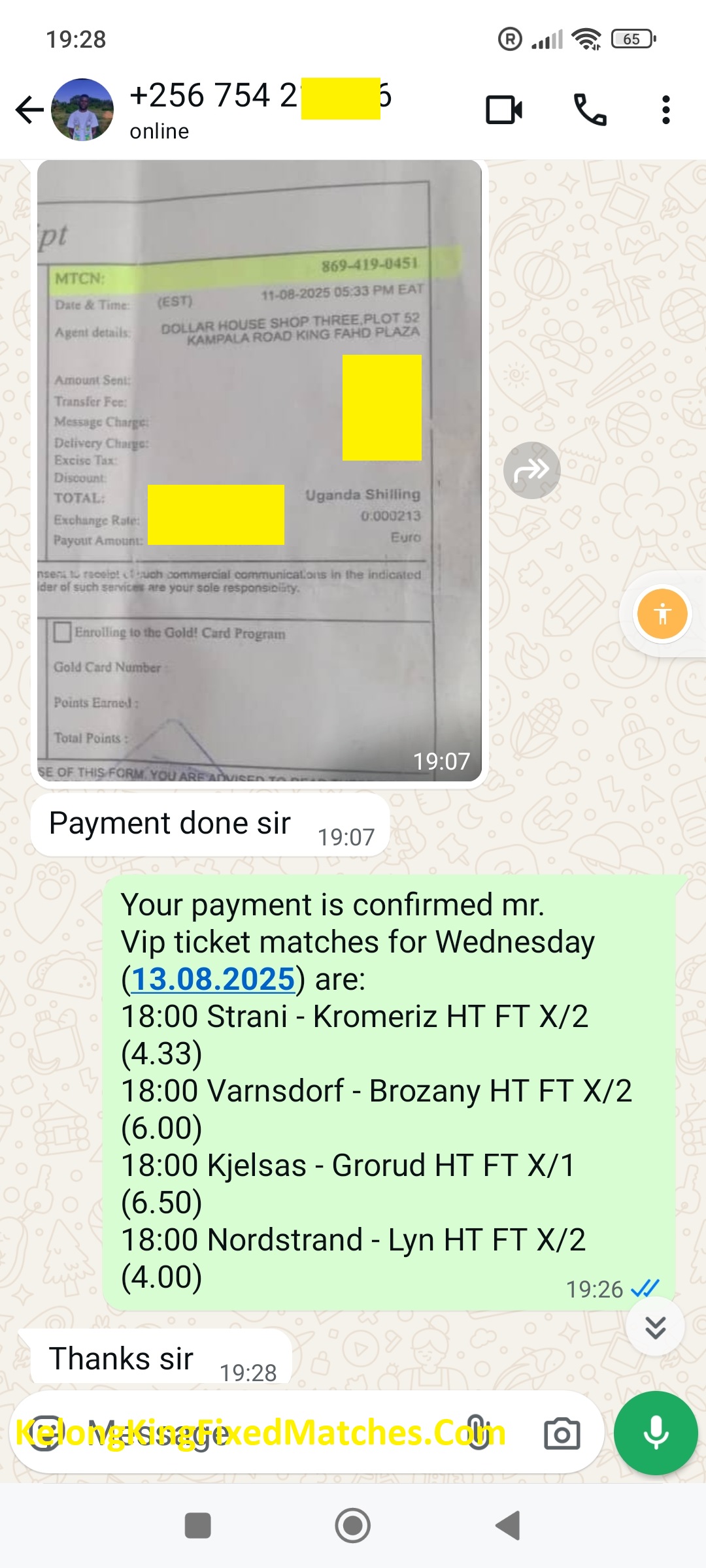Go to the system home screen

353,1526
